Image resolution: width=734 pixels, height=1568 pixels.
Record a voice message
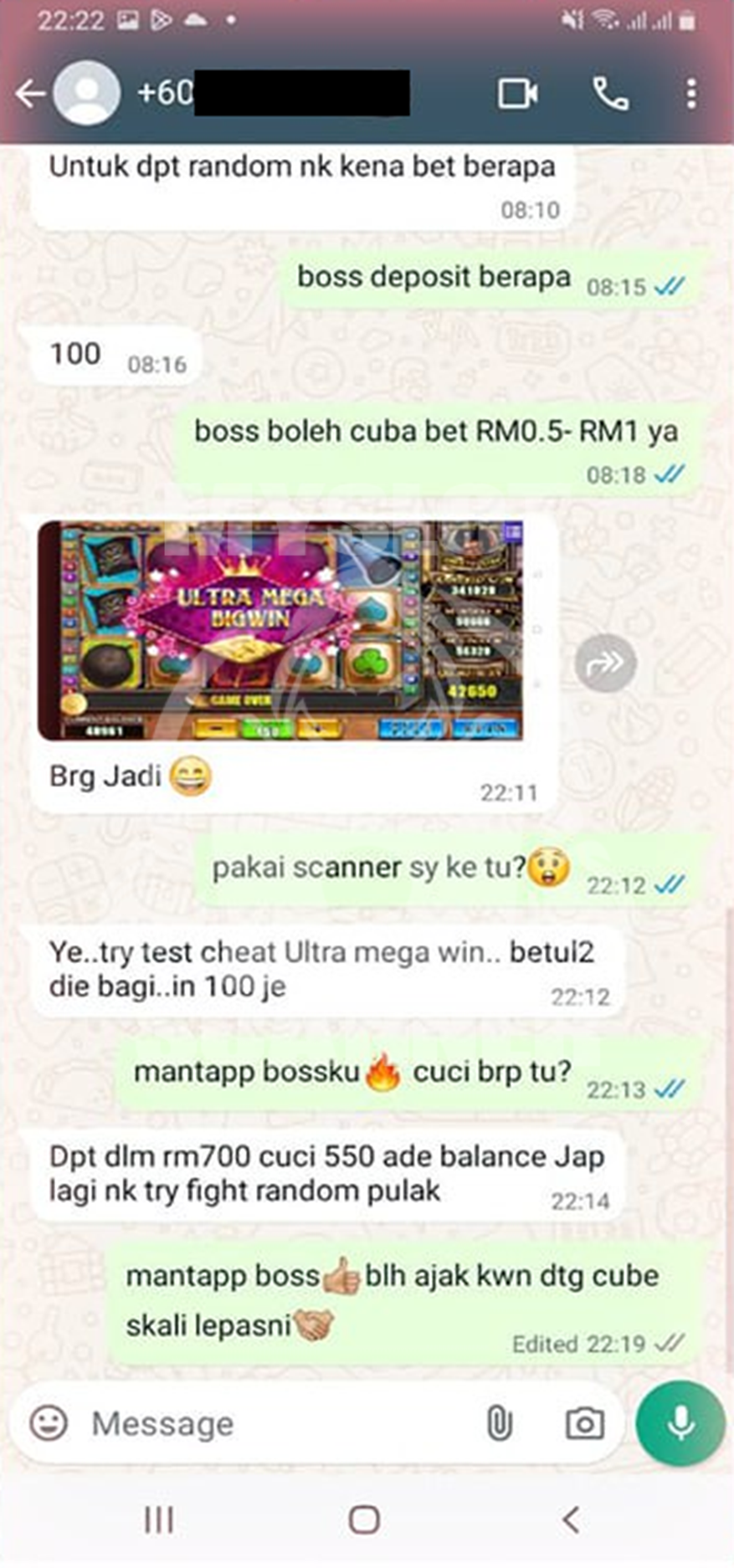[680, 1422]
